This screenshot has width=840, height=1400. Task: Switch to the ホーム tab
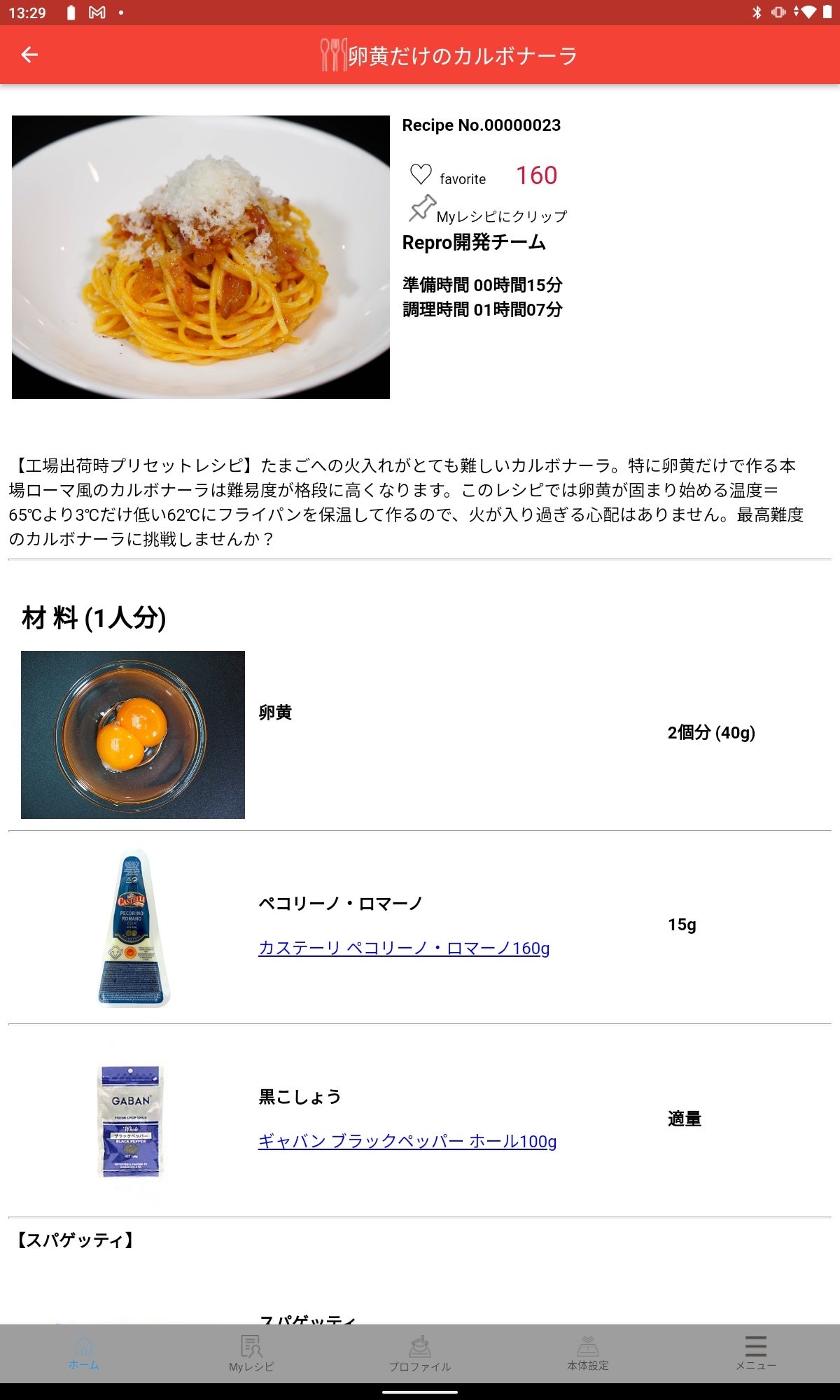tap(84, 1352)
